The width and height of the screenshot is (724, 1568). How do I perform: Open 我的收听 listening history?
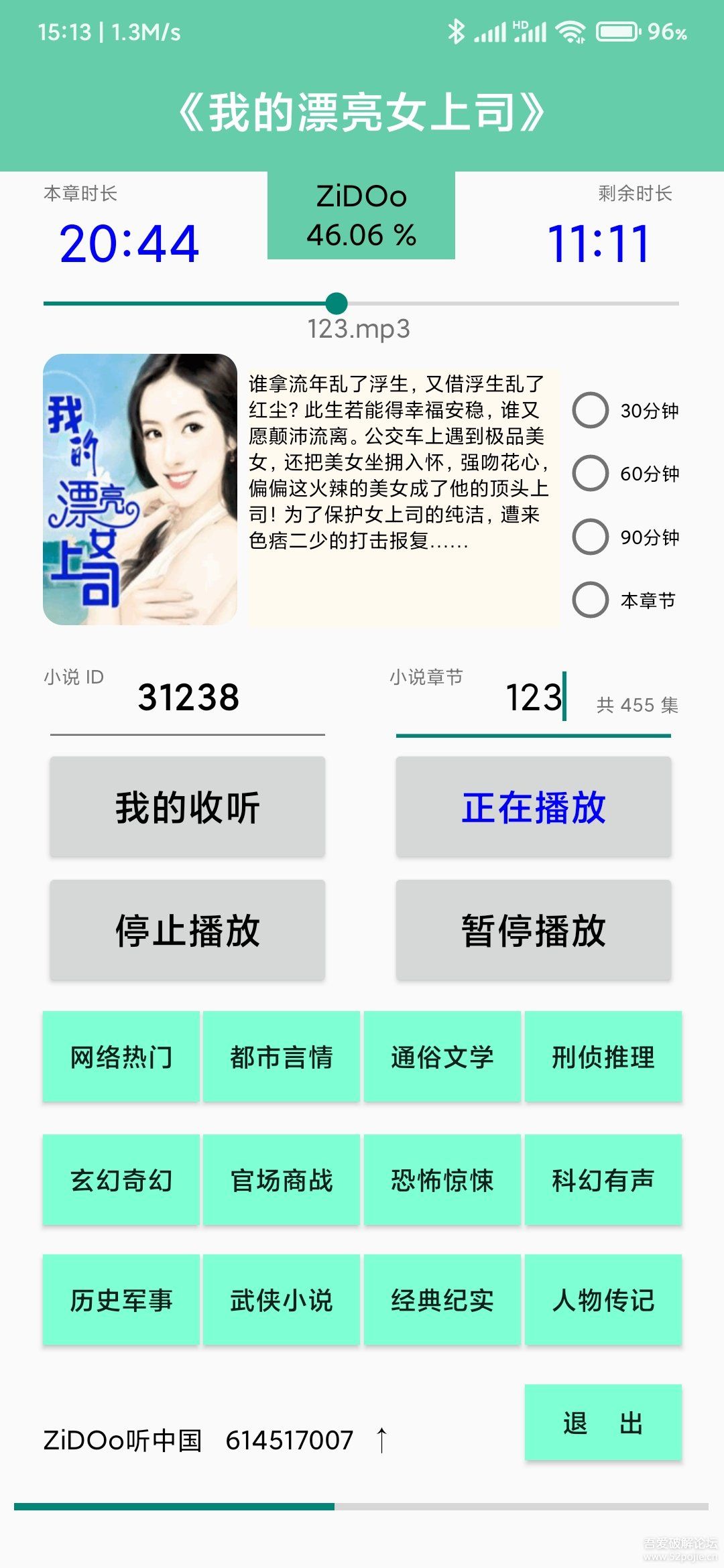coord(188,807)
